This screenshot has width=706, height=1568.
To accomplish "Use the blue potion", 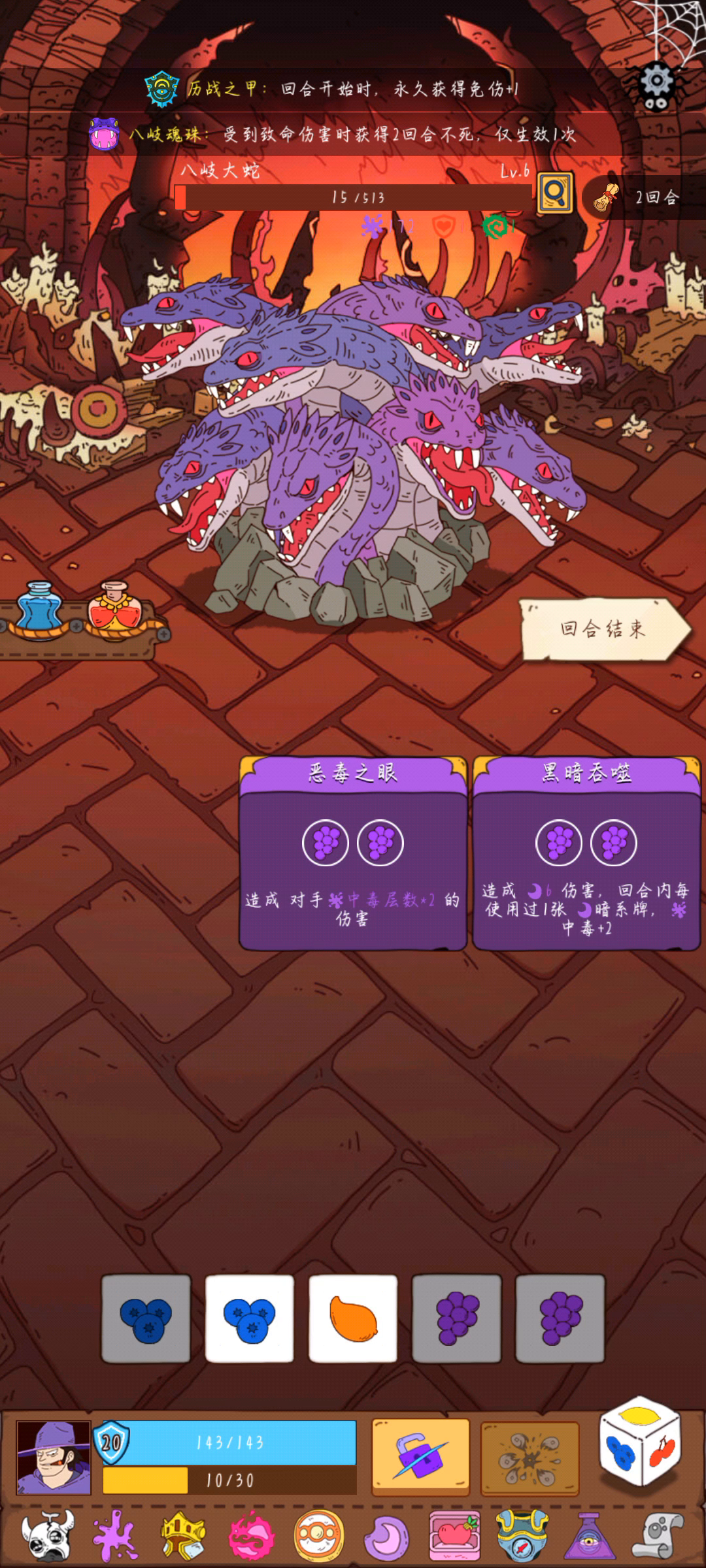I will coord(40,611).
